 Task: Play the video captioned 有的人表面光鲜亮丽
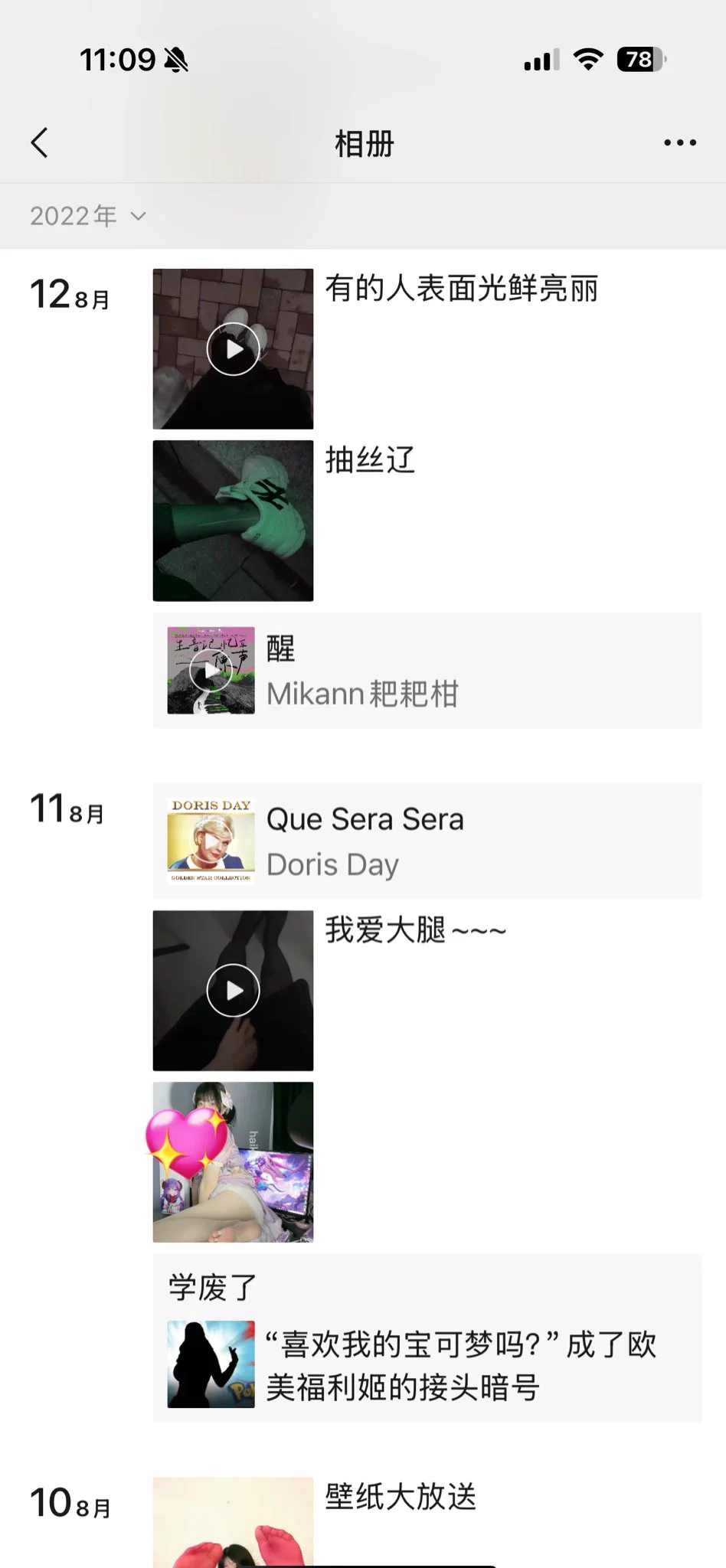tap(233, 349)
